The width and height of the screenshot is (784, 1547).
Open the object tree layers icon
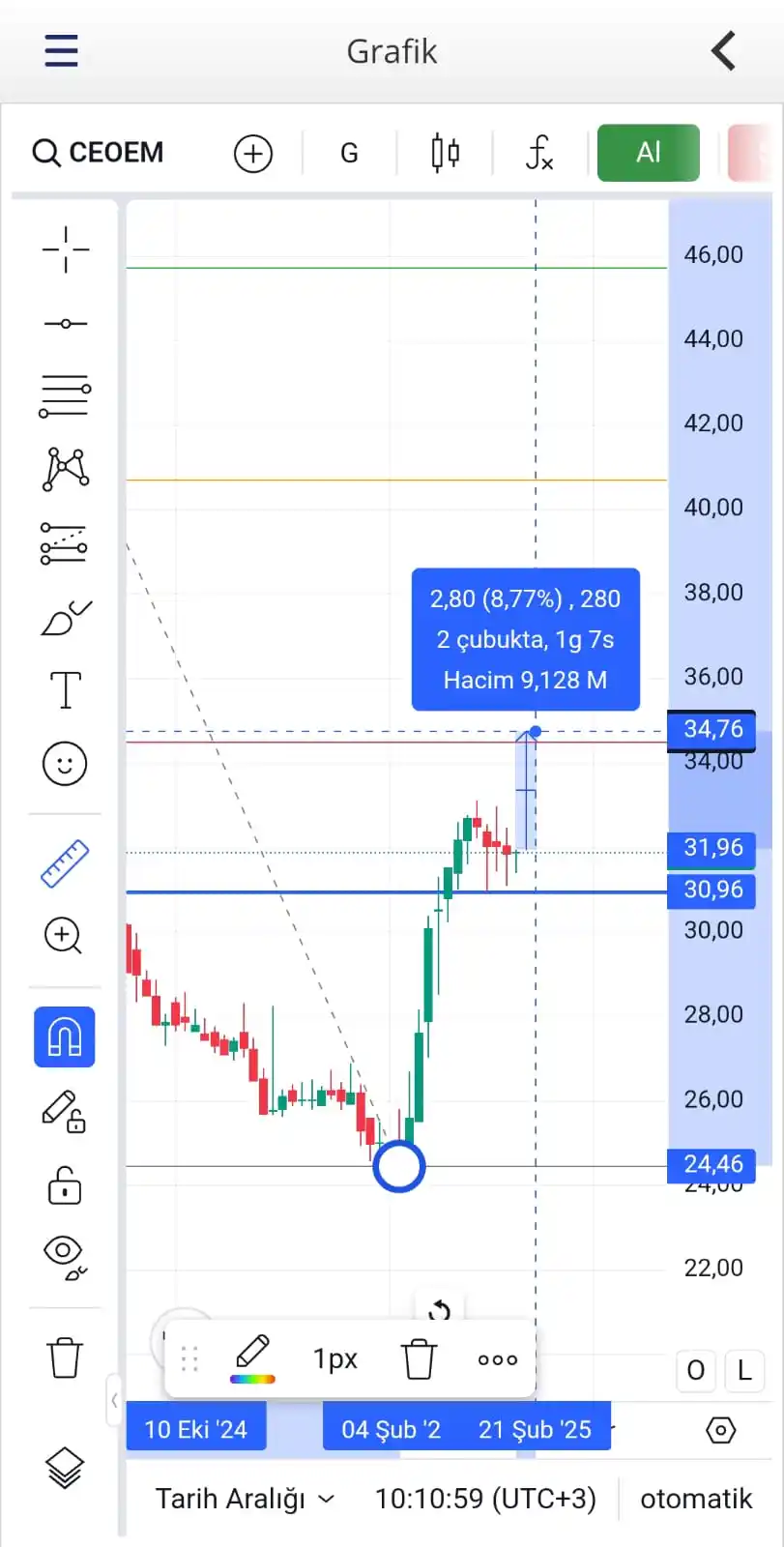[x=65, y=1468]
